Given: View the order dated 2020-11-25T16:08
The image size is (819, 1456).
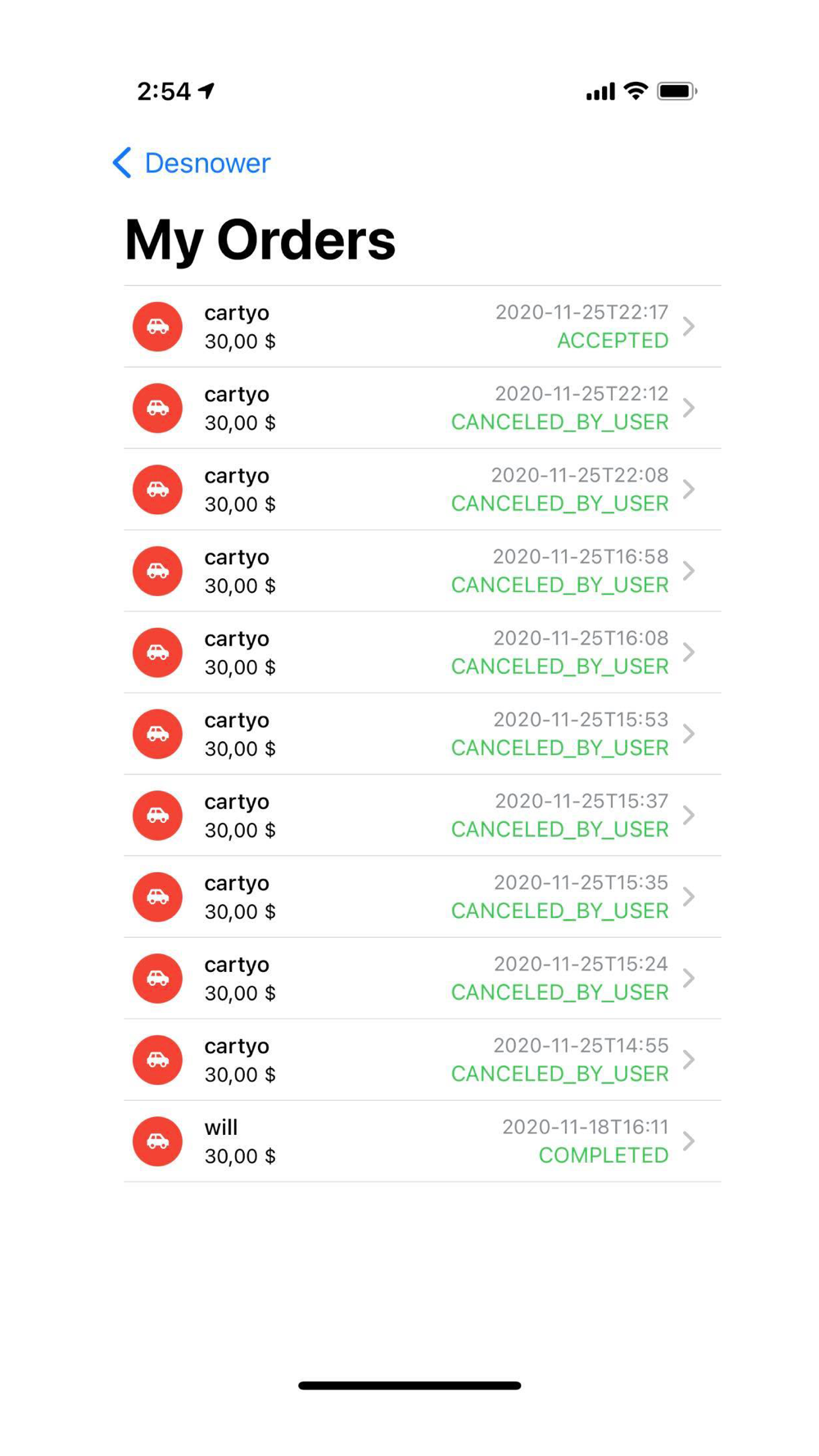Looking at the screenshot, I should (x=422, y=652).
